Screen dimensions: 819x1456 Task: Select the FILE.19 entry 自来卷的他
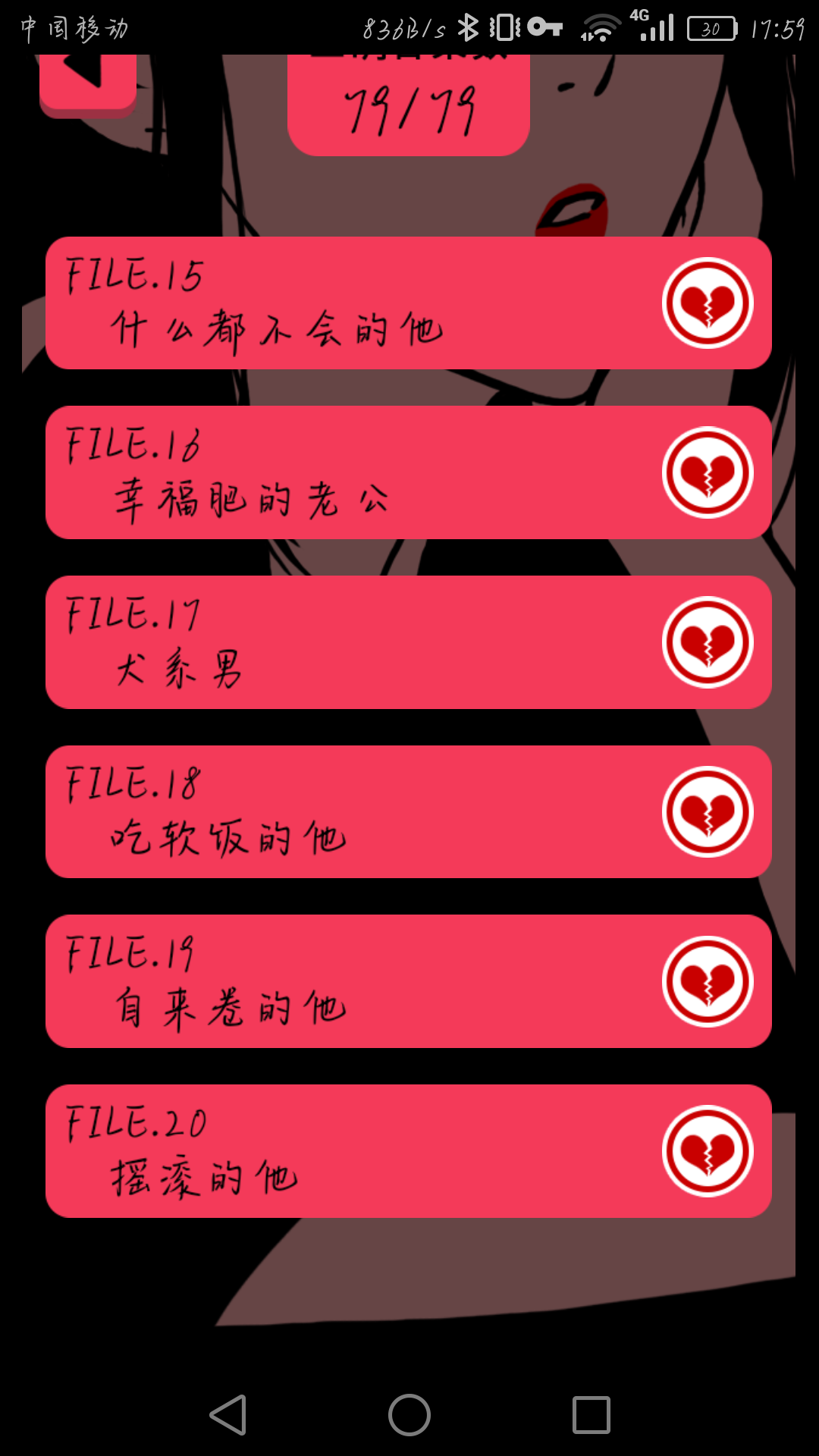point(341,981)
